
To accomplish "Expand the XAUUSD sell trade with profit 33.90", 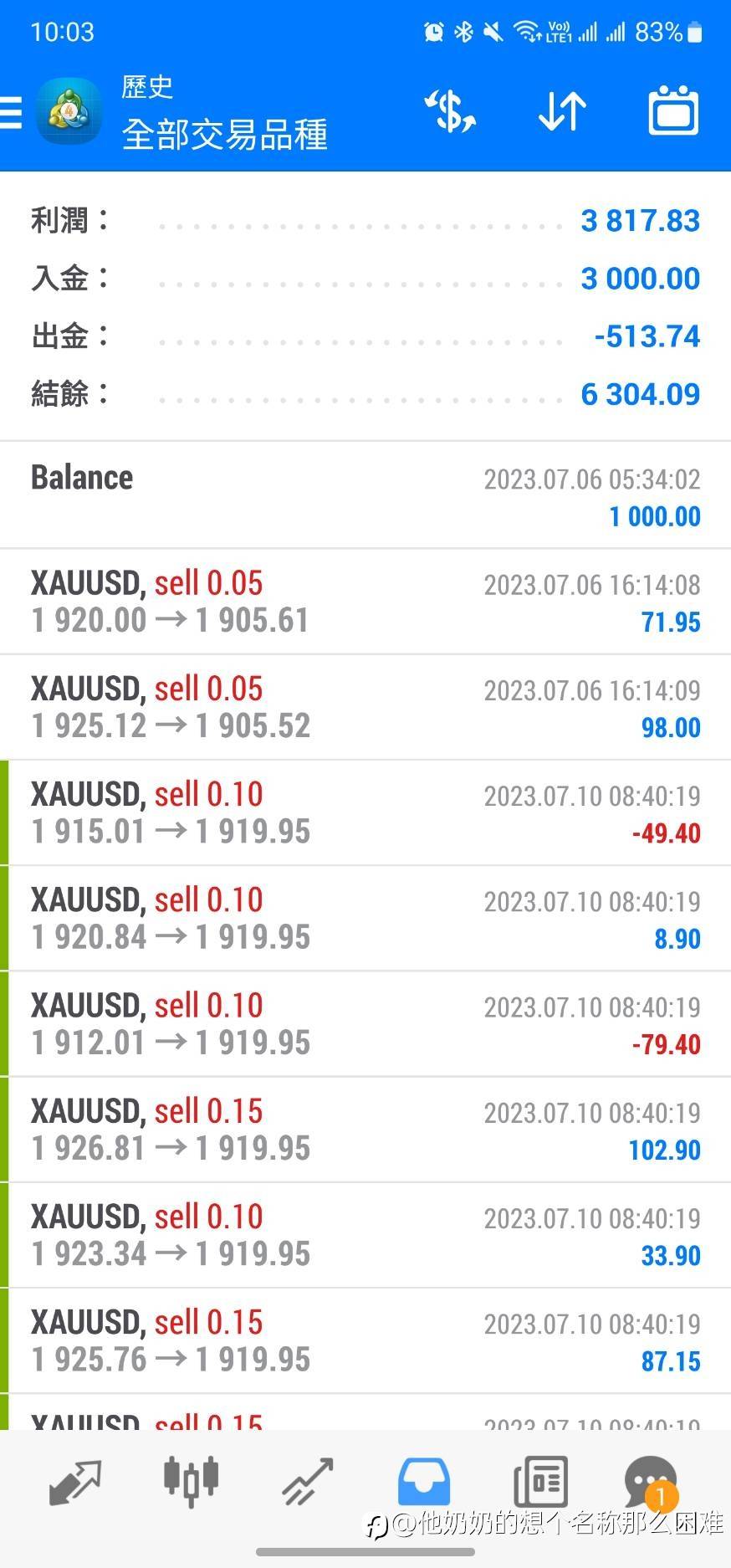I will coord(365,1235).
